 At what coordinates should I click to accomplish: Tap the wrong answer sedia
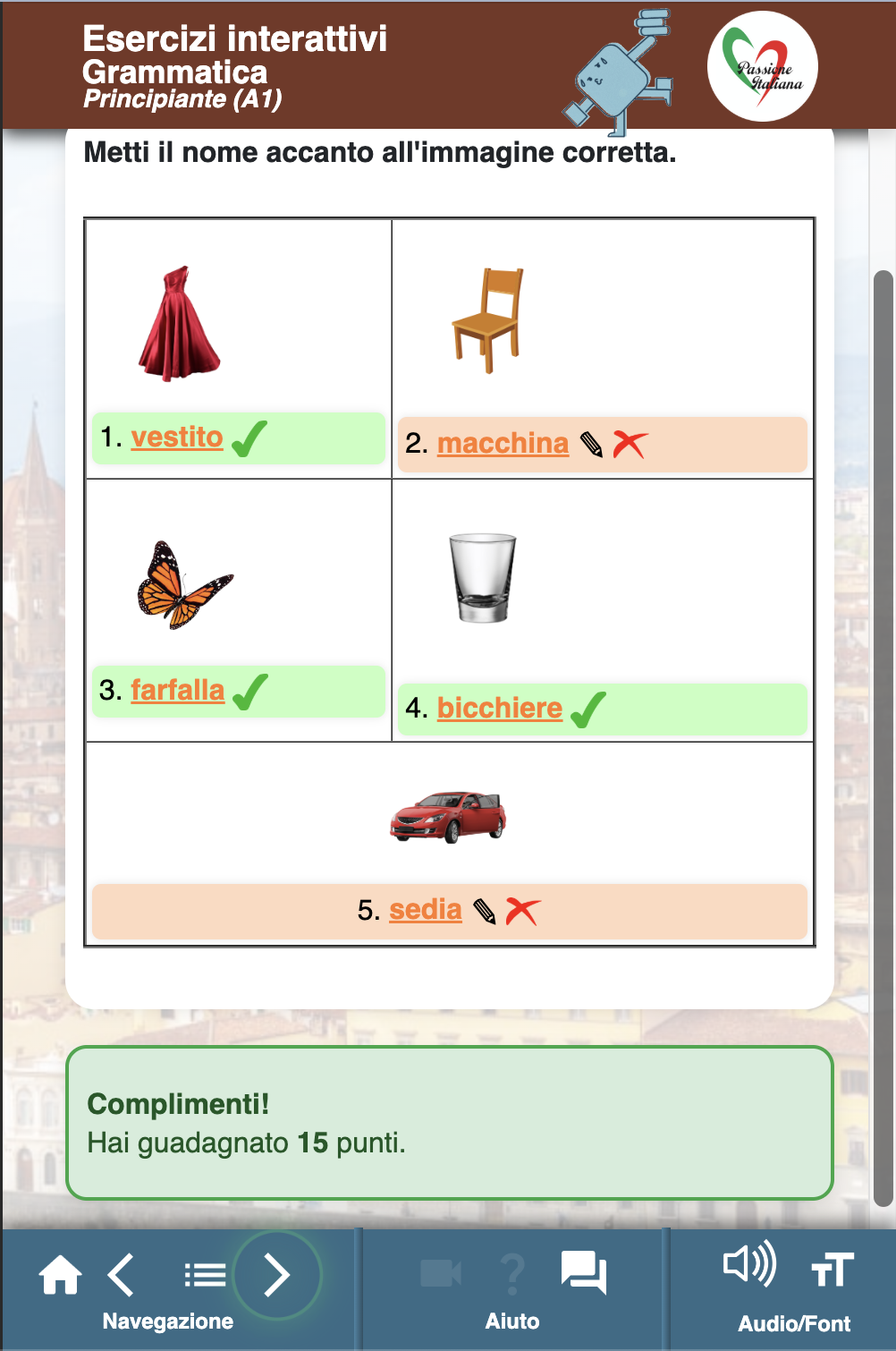[426, 909]
